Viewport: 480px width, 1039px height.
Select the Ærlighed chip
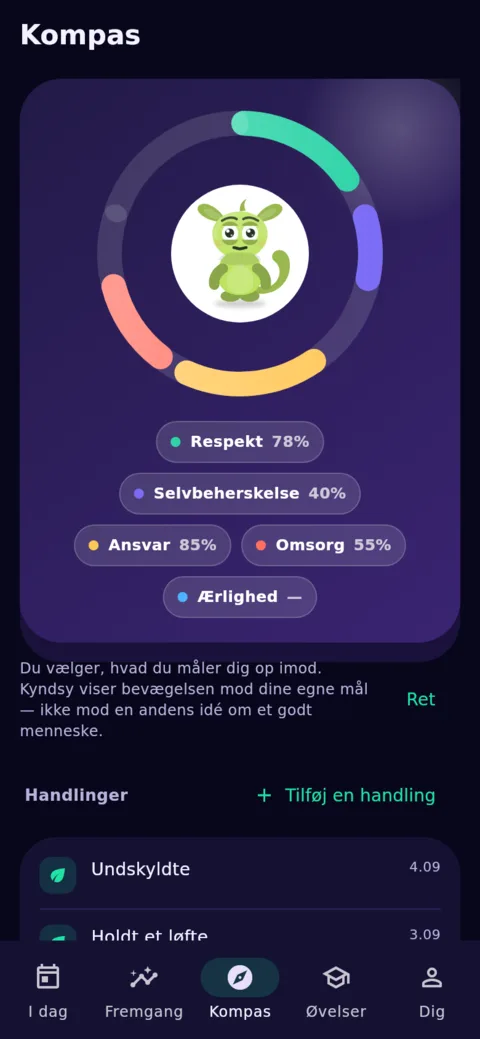pos(240,597)
